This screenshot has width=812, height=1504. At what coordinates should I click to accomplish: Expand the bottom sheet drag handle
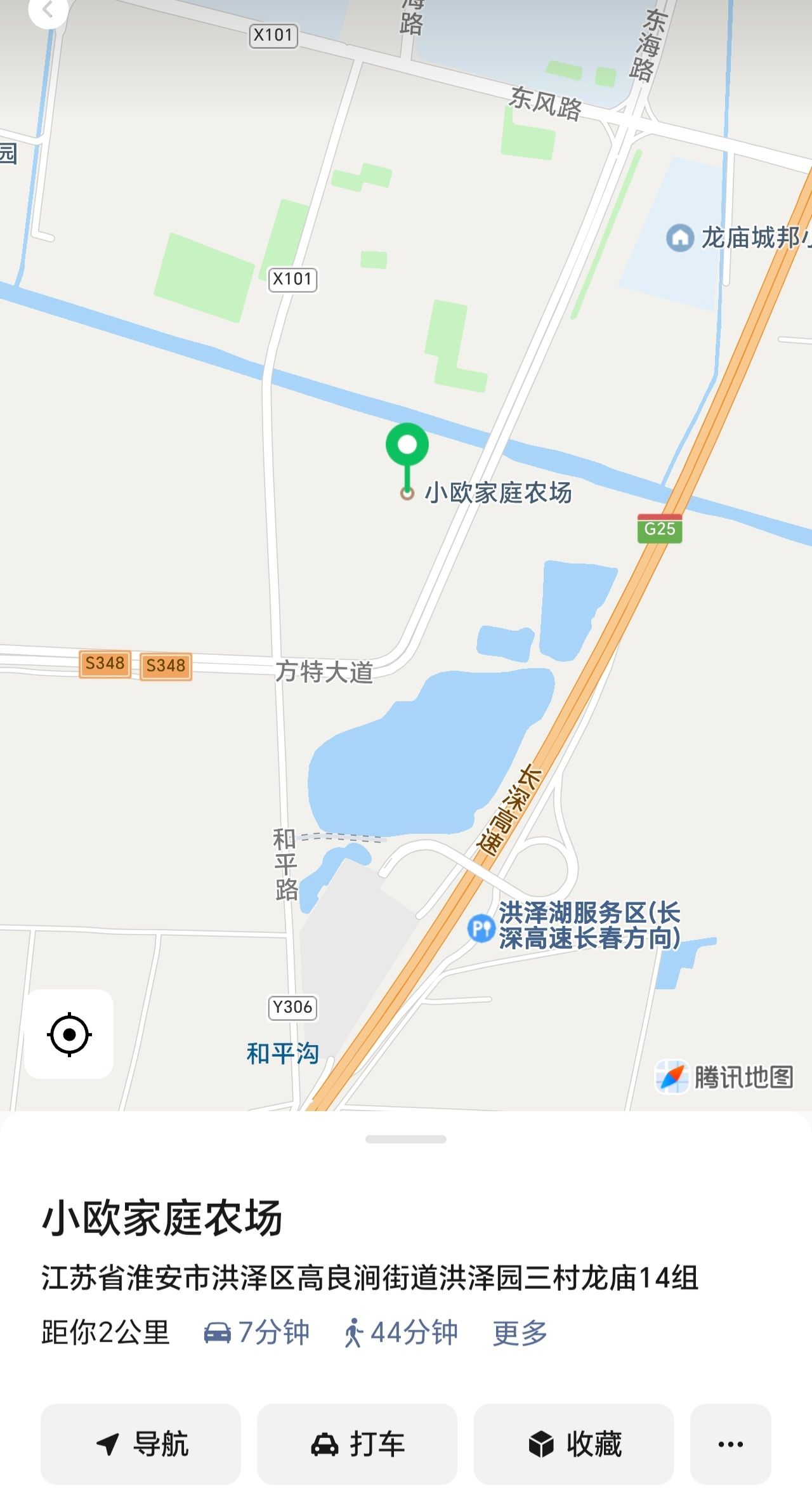[x=406, y=1139]
